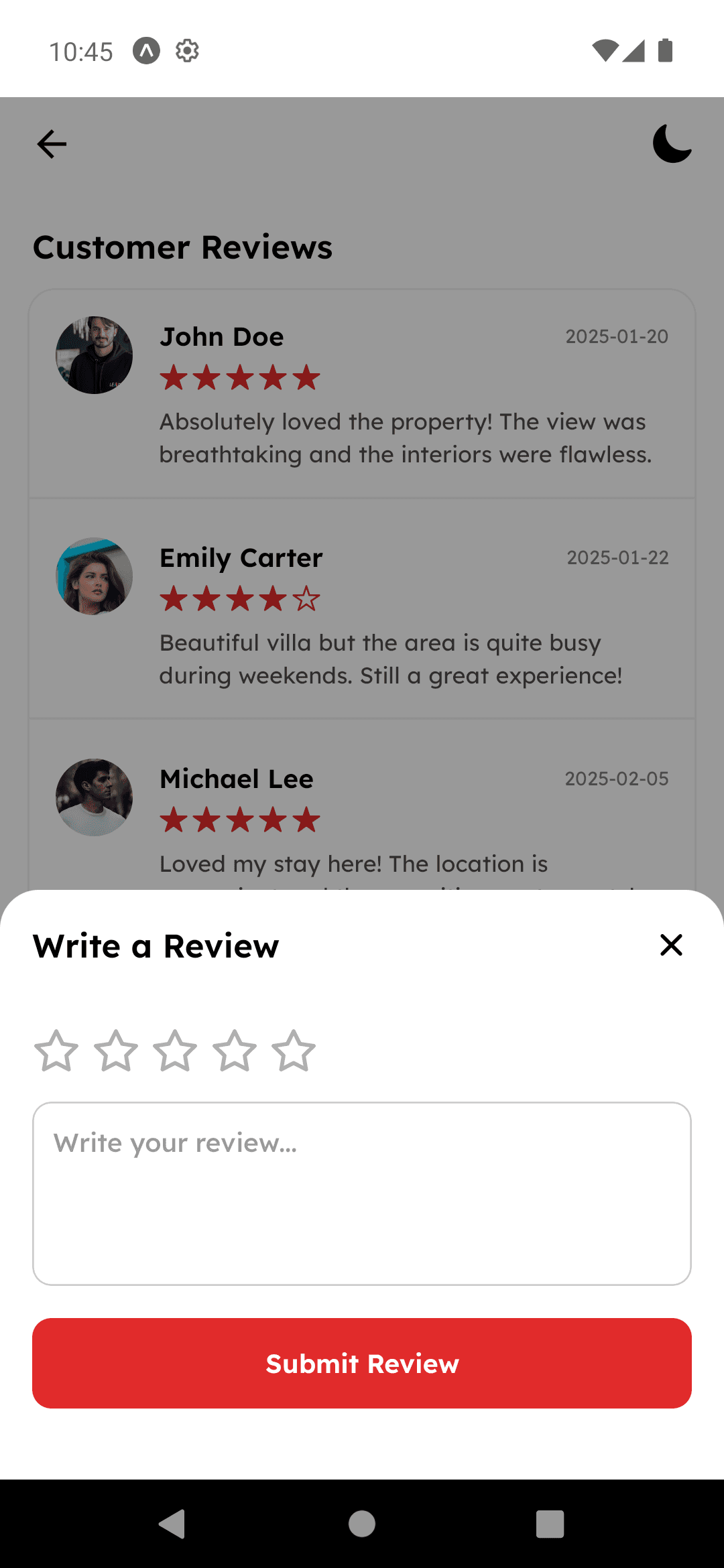Tap the notification icon next to the clock
The image size is (724, 1568).
(x=147, y=50)
